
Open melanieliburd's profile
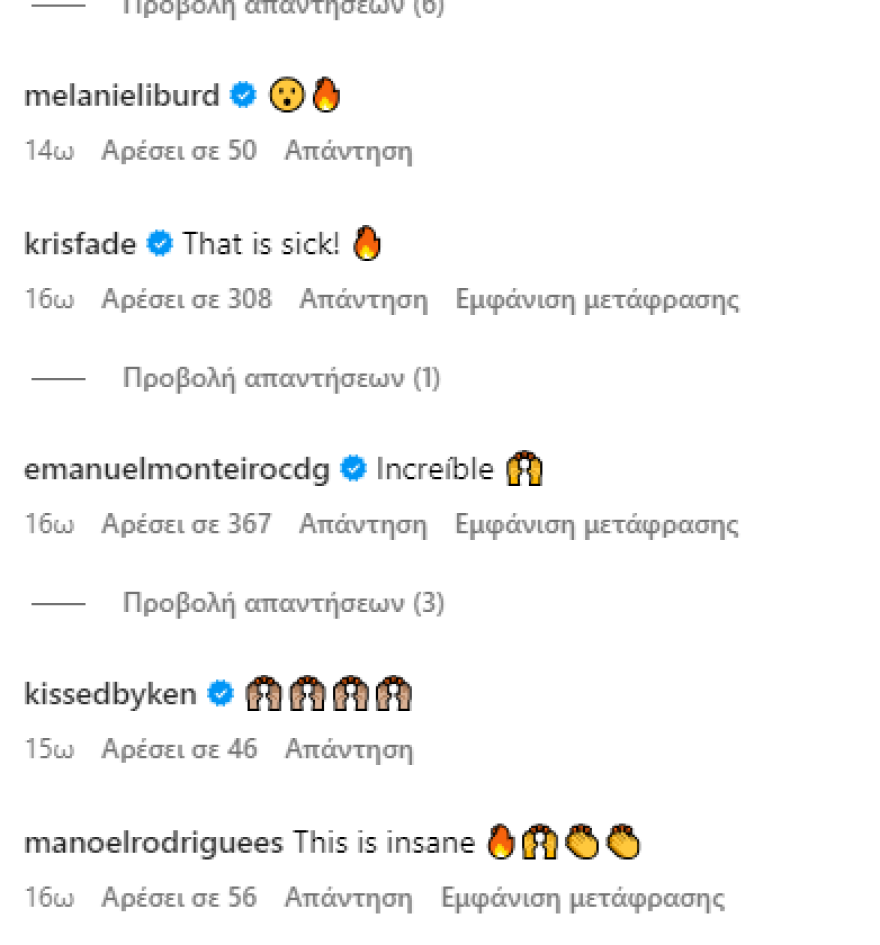[121, 96]
